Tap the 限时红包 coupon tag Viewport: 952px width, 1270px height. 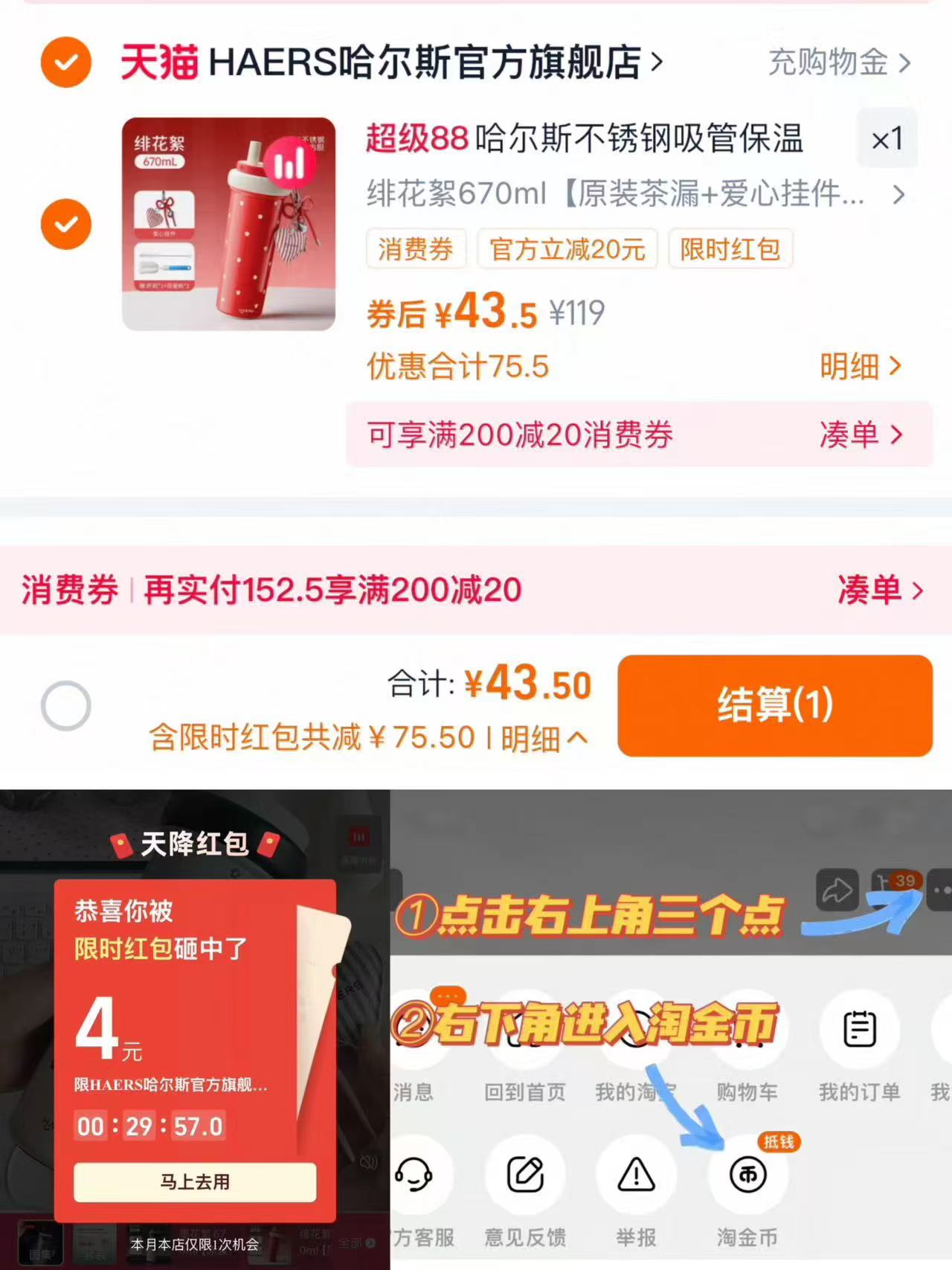730,249
